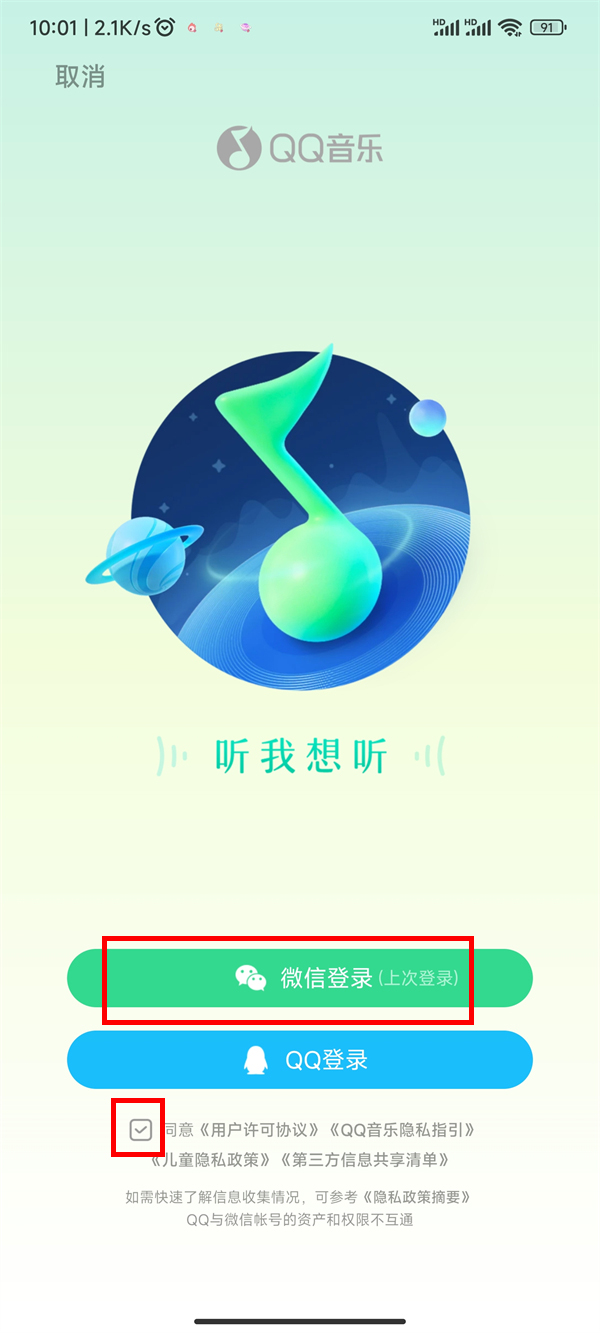This screenshot has width=600, height=1333.
Task: Open 《用户许可协议》 link
Action: point(260,1130)
